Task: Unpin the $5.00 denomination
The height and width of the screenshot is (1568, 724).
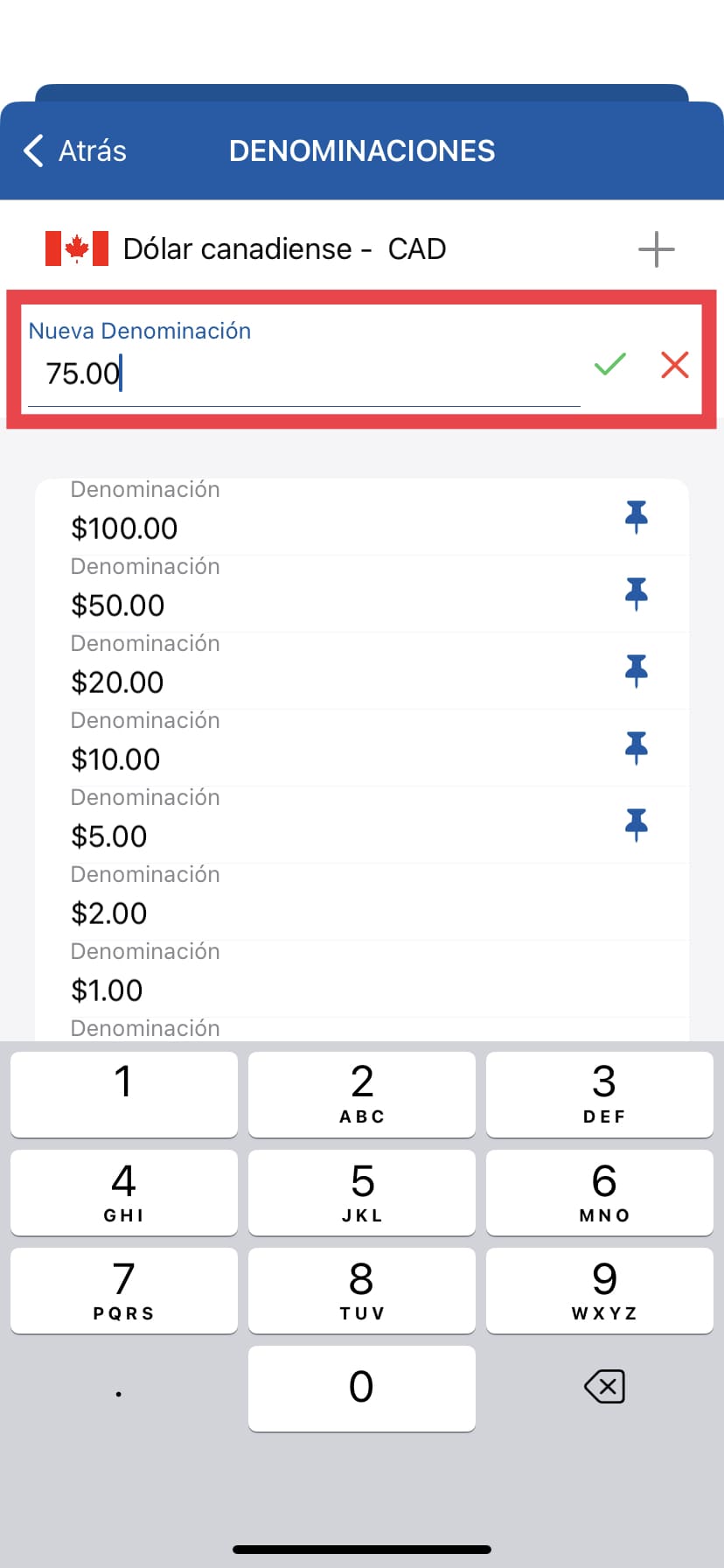Action: point(636,825)
